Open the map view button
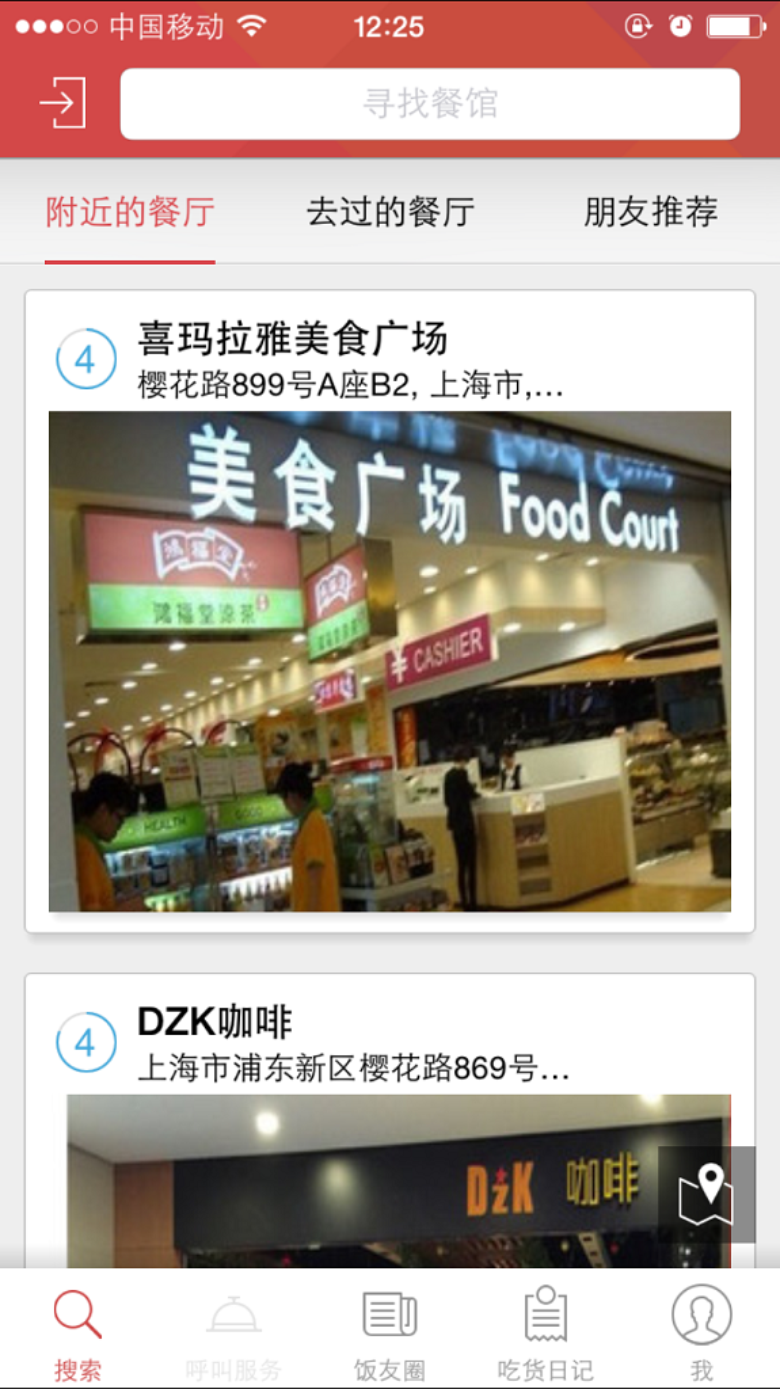The height and width of the screenshot is (1389, 780). pyautogui.click(x=706, y=1194)
